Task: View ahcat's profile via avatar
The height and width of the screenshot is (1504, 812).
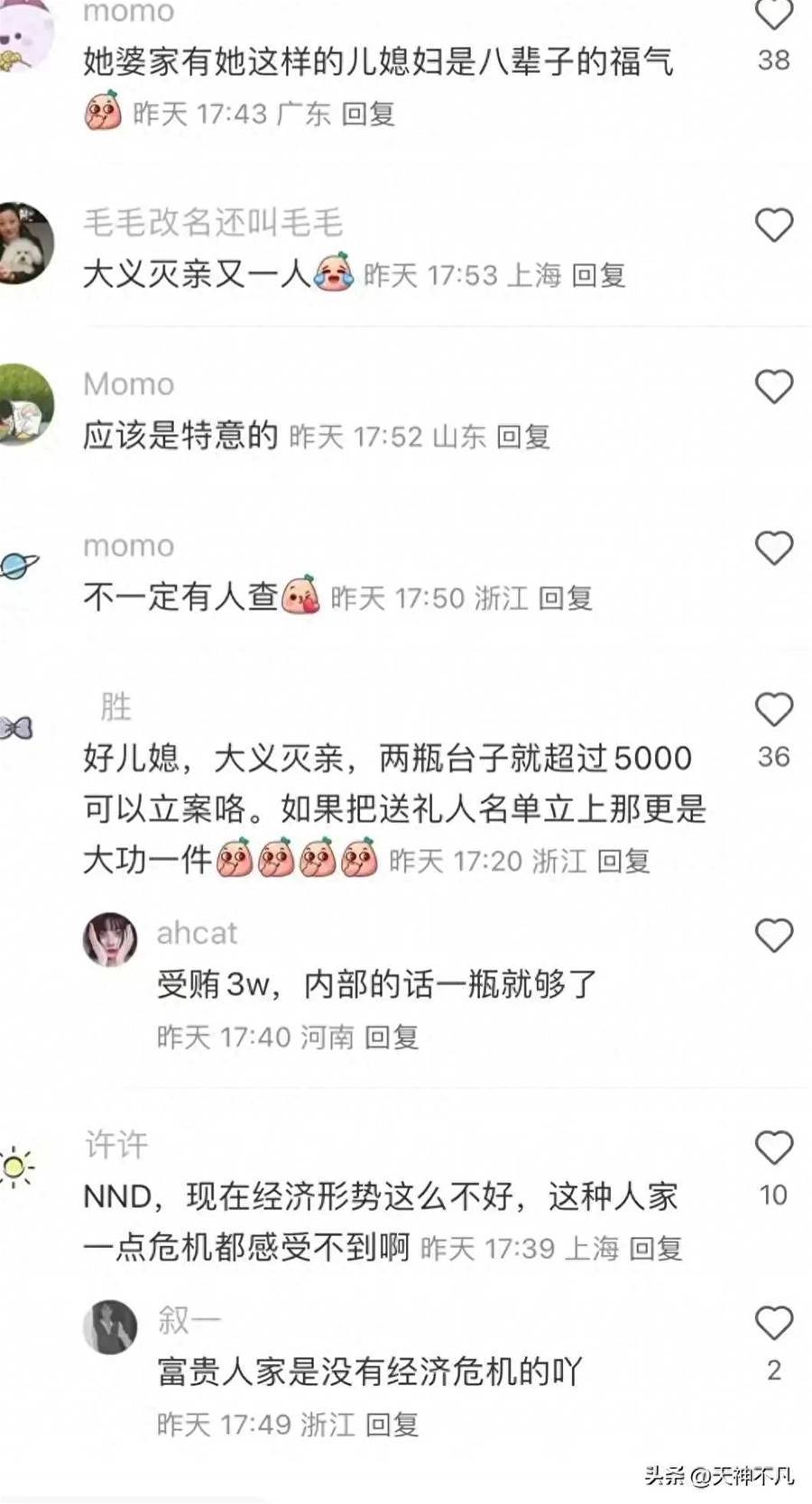Action: point(110,938)
